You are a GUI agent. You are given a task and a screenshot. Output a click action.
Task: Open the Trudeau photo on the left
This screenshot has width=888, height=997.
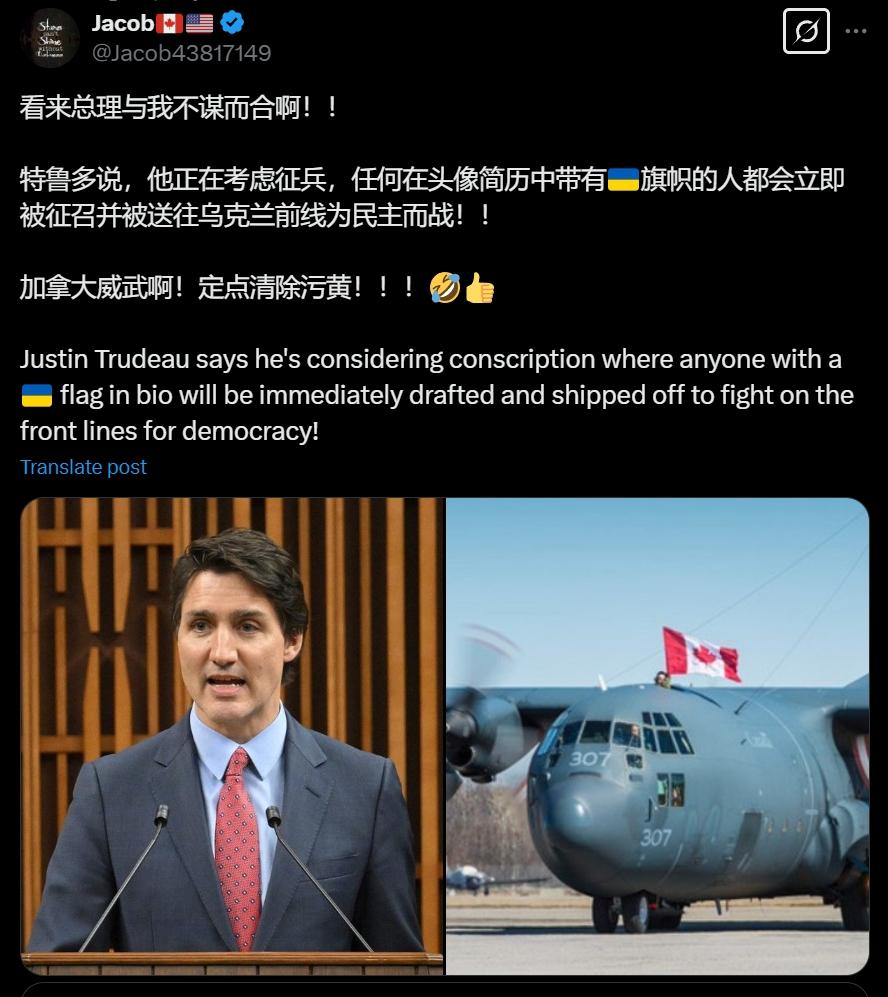point(232,735)
